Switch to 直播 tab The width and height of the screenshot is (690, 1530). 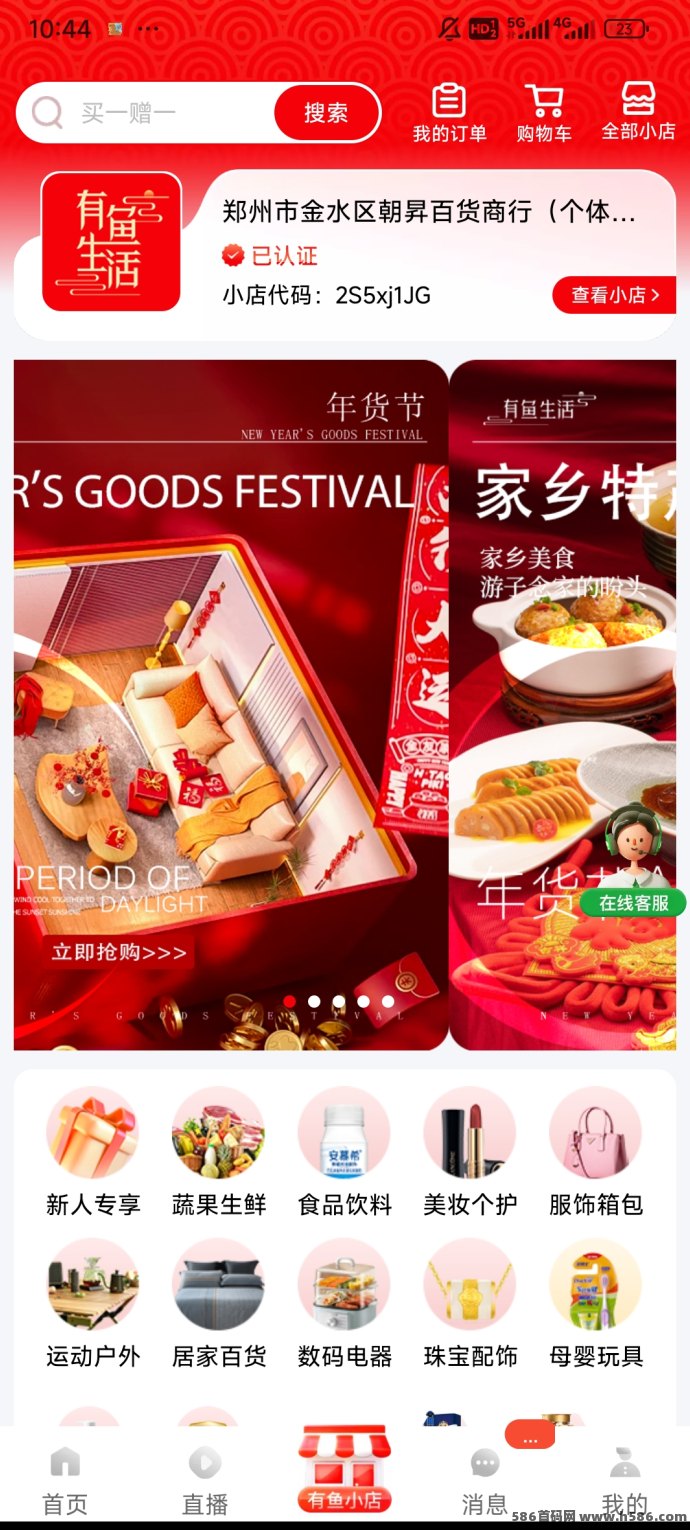[205, 1480]
